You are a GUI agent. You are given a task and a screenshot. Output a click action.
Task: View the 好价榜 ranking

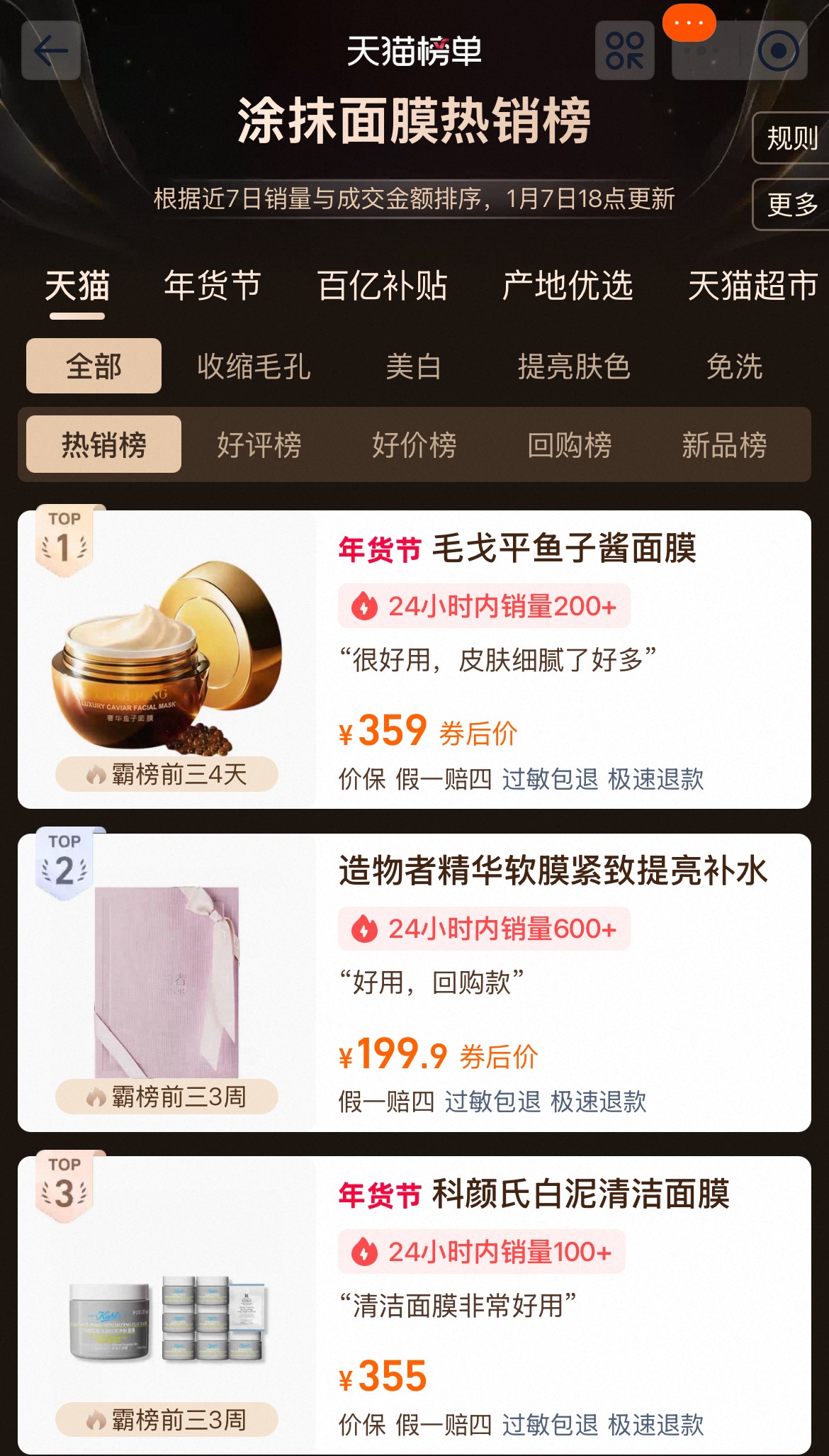coord(414,445)
